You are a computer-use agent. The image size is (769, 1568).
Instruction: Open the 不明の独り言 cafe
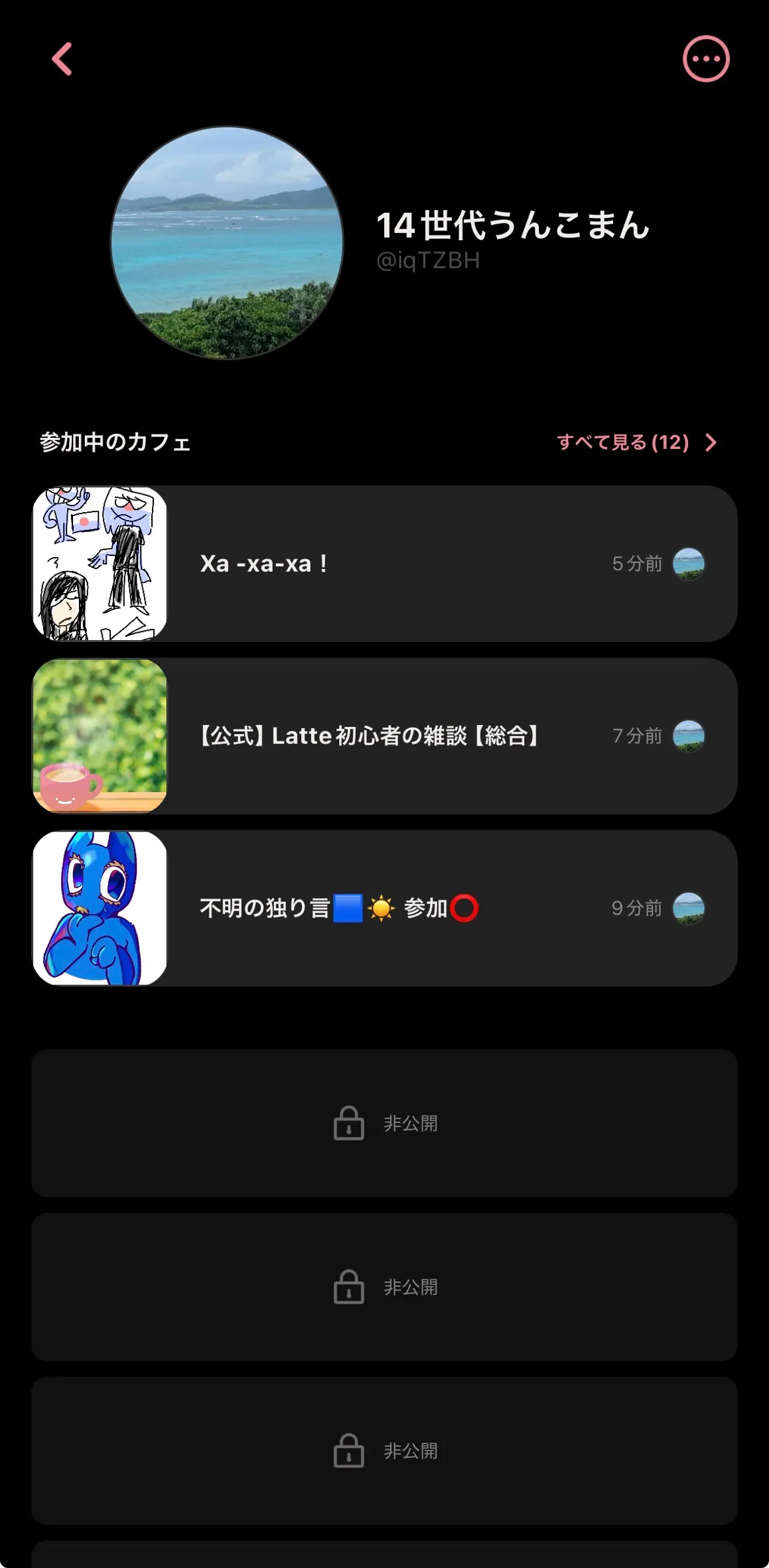click(x=385, y=908)
